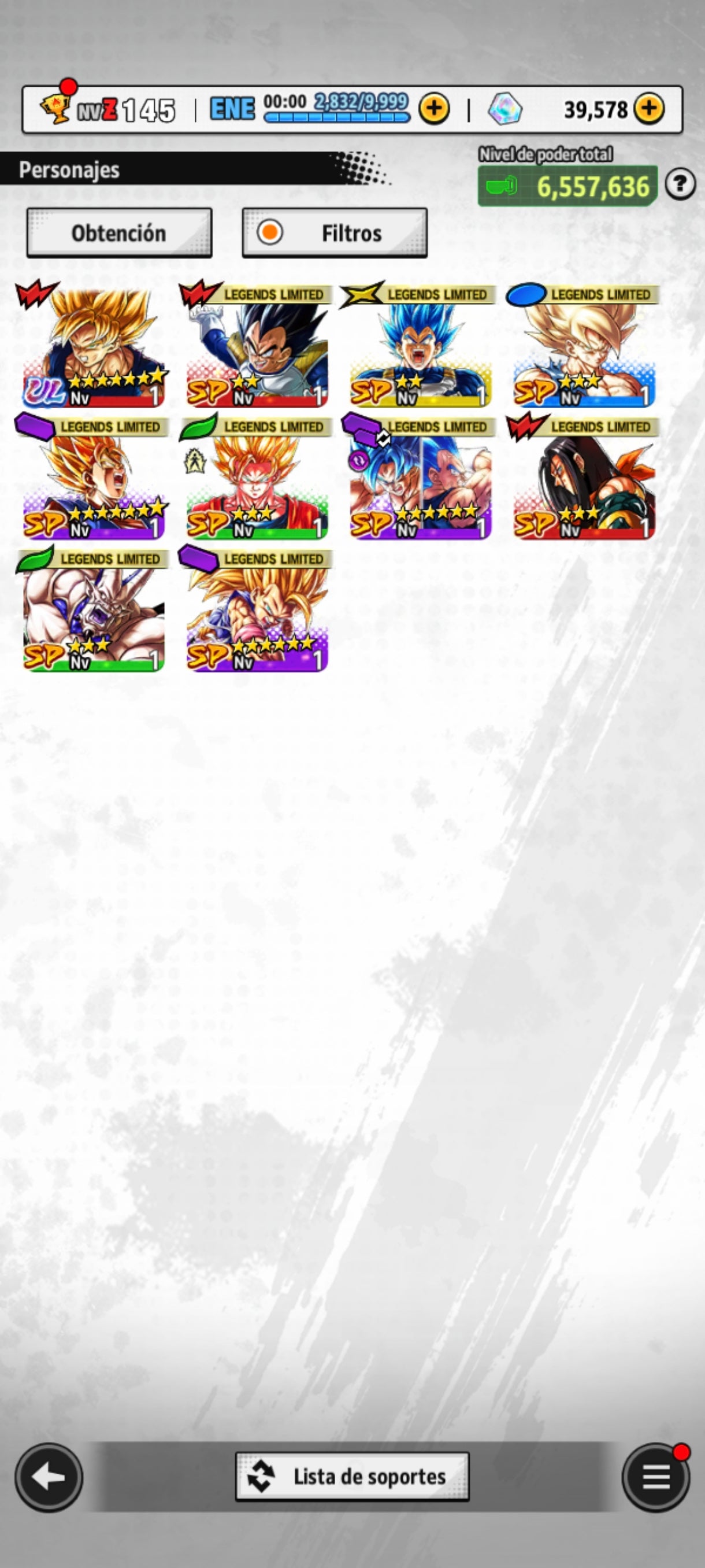Select the red Legends Limited Vegeta card
Image resolution: width=705 pixels, height=1568 pixels.
[257, 350]
